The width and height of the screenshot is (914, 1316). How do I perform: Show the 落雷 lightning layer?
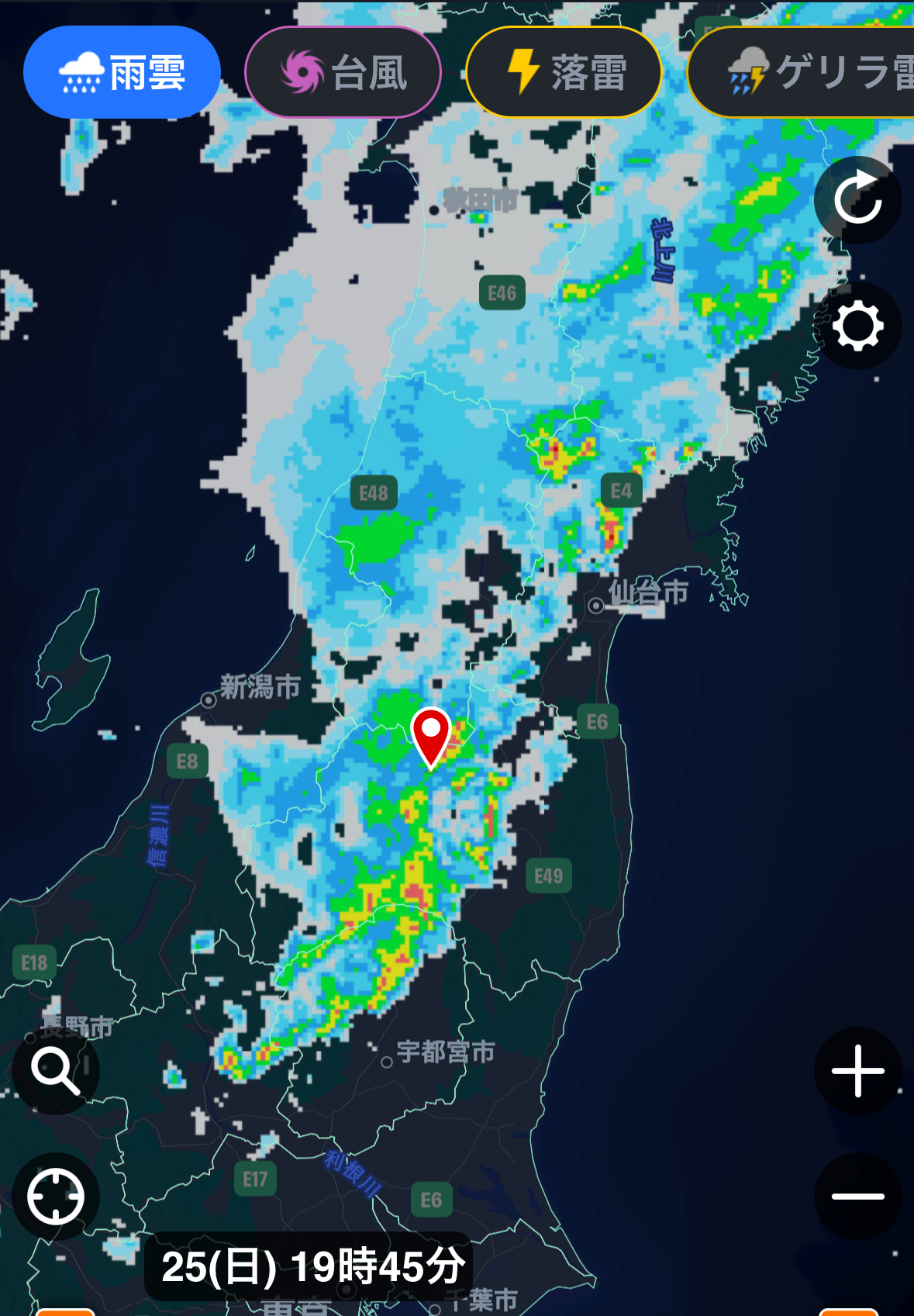coord(564,72)
